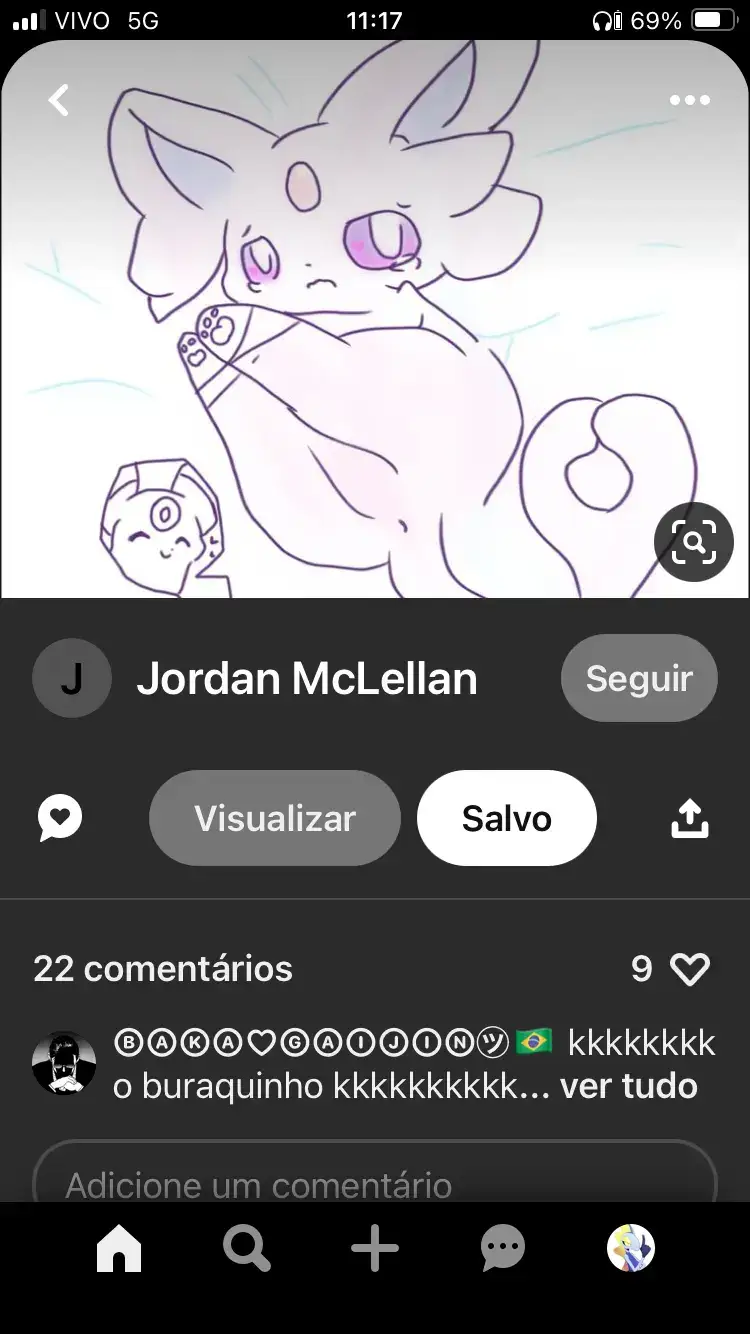This screenshot has width=750, height=1334.
Task: Go back using the top-left arrow
Action: pyautogui.click(x=59, y=100)
